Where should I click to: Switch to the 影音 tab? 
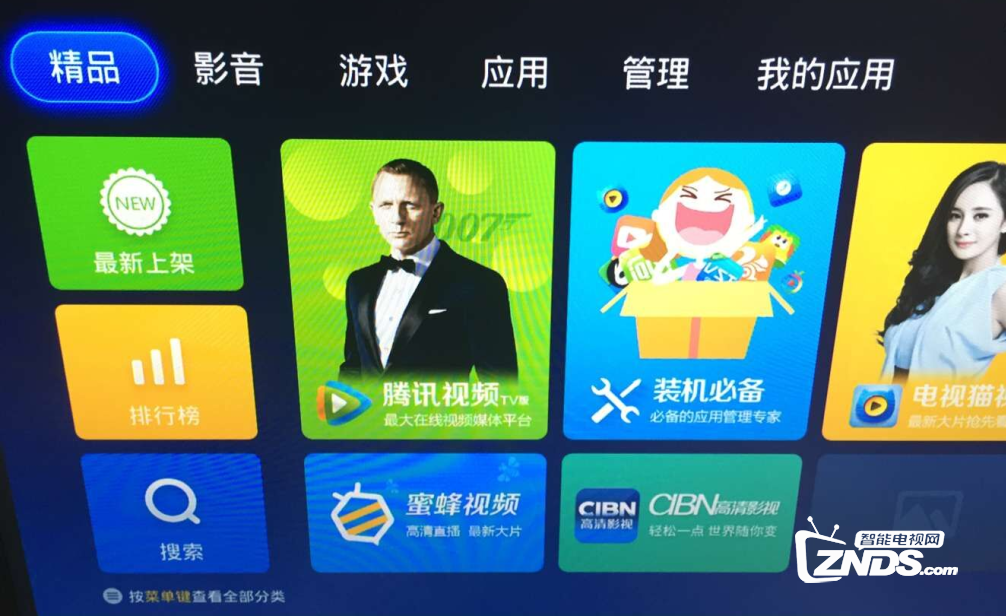[x=228, y=70]
